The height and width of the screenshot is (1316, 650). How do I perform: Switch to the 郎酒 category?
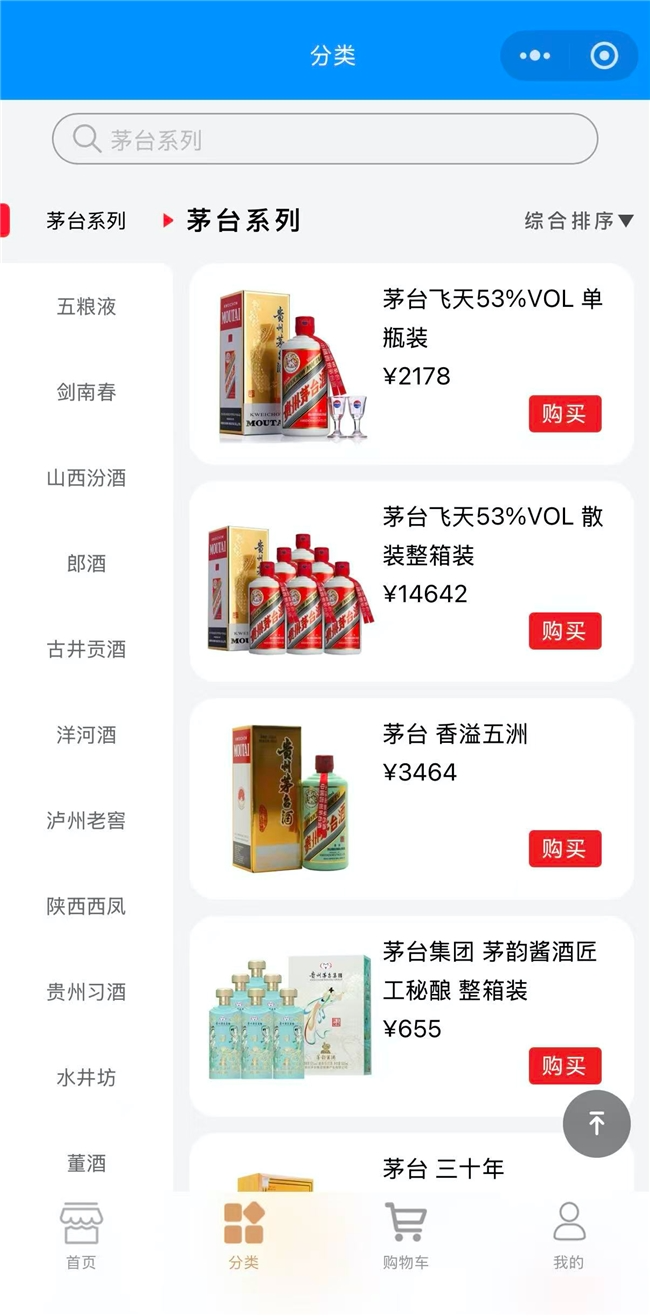[87, 564]
